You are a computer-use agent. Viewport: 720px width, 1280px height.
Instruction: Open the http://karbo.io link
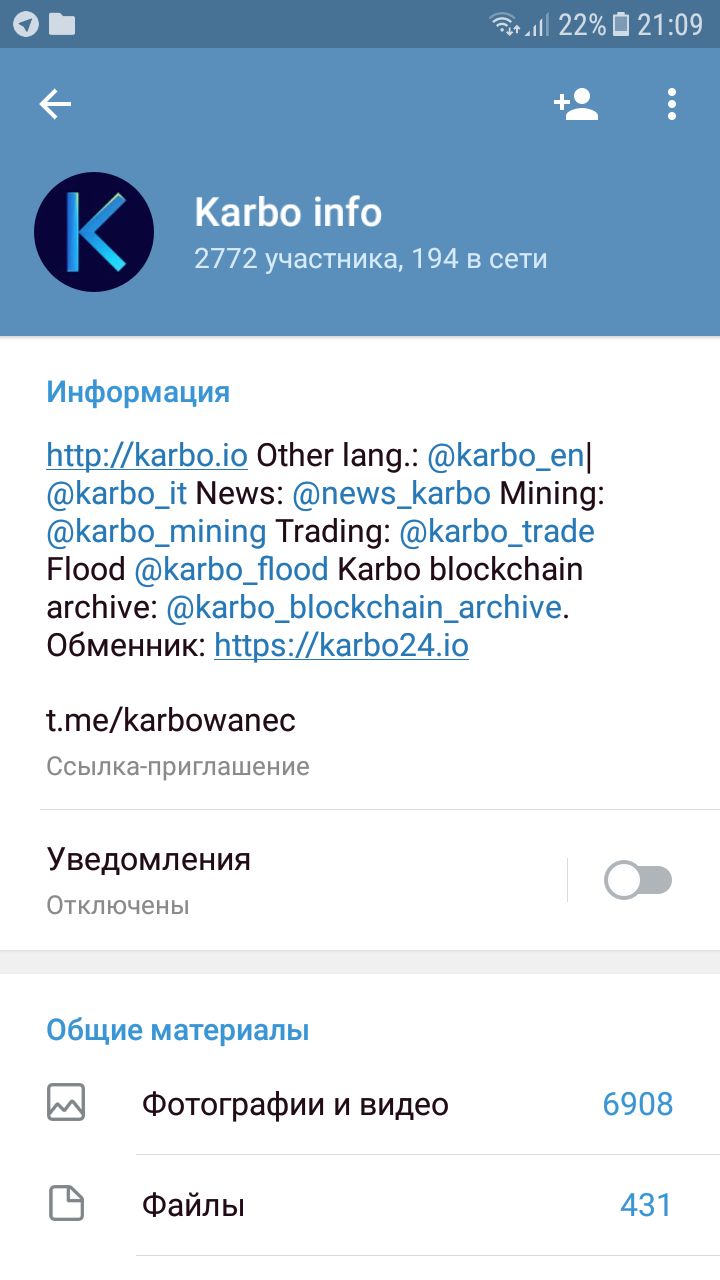(147, 455)
